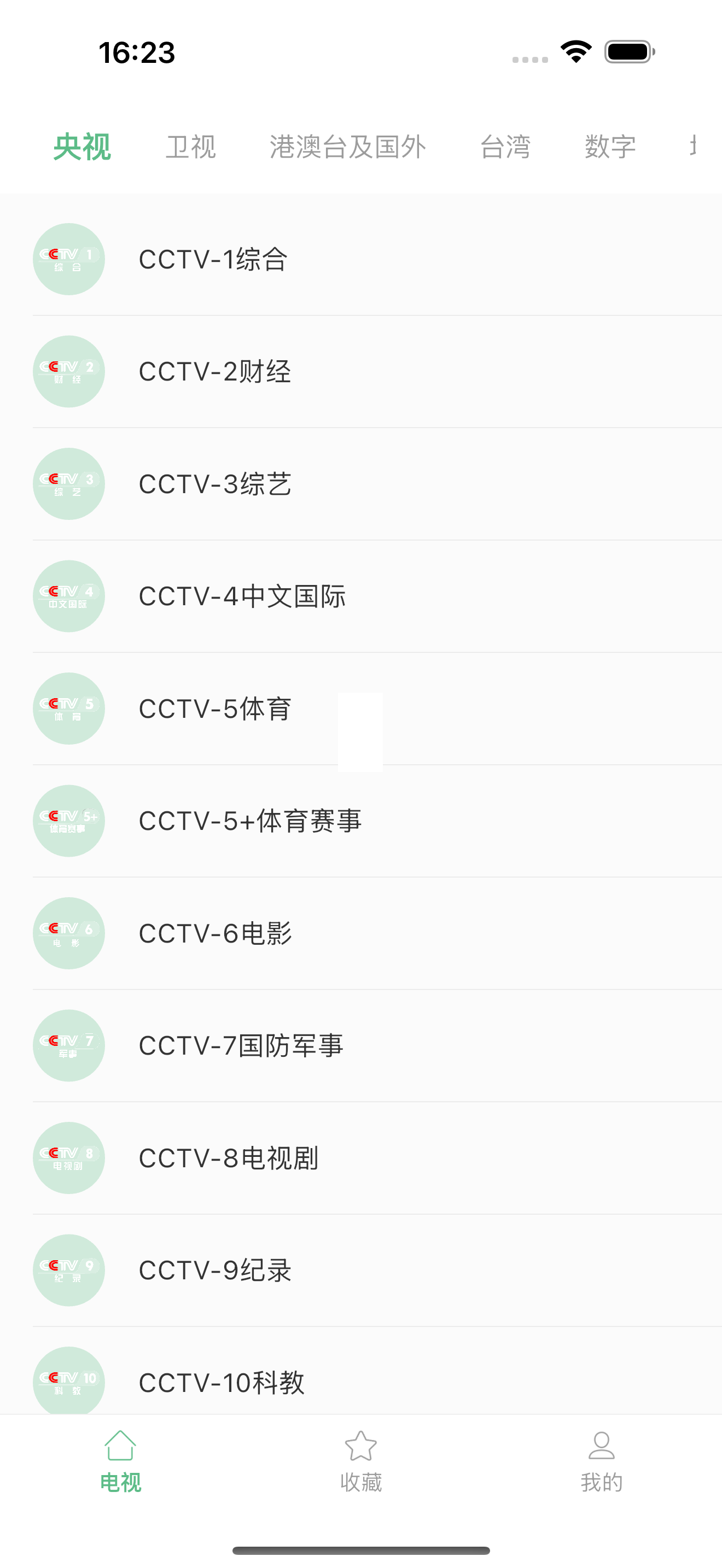
Task: Select CCTV-8电视剧 channel
Action: point(361,1158)
